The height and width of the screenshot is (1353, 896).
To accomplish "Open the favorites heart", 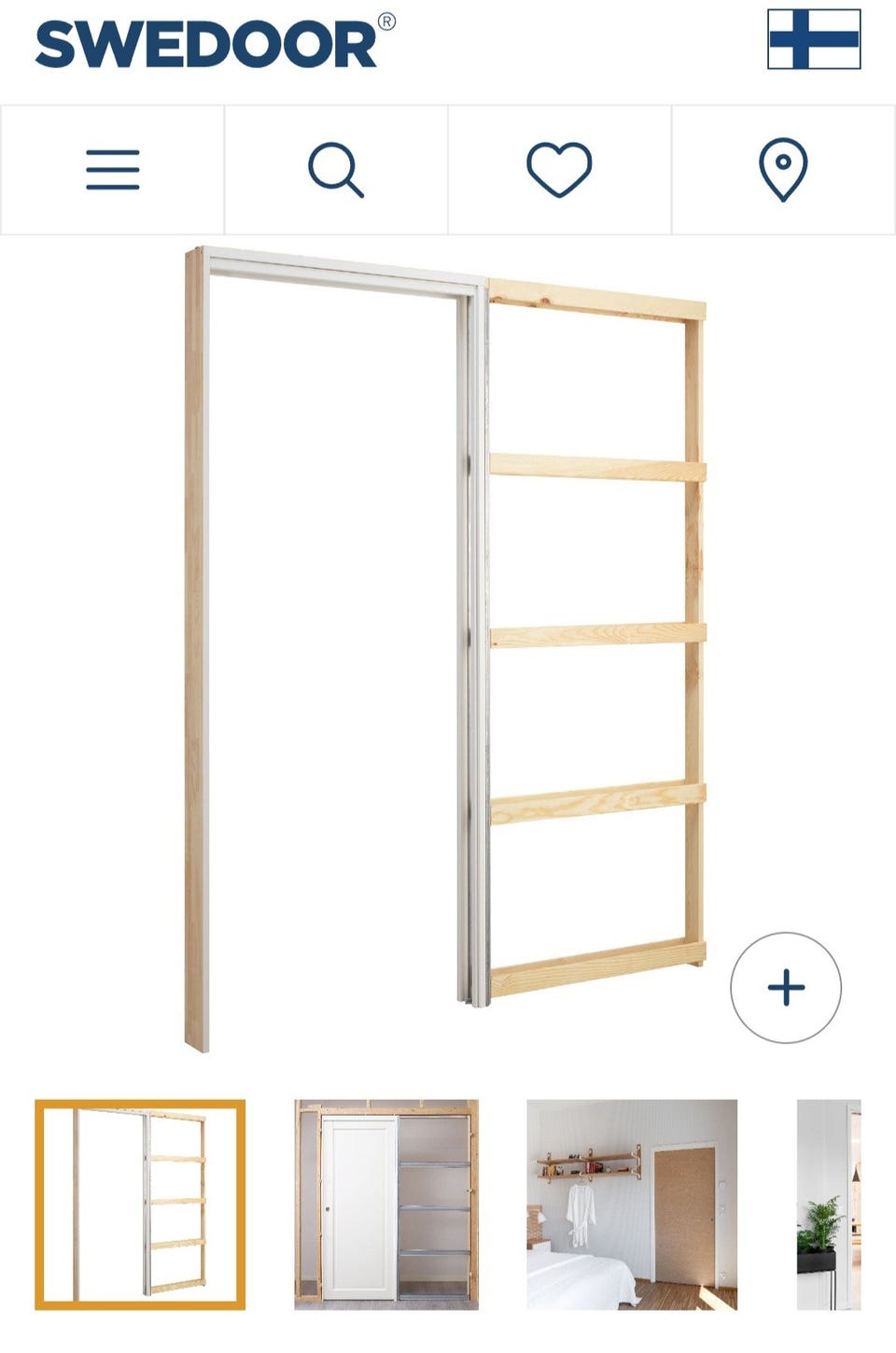I will (559, 170).
